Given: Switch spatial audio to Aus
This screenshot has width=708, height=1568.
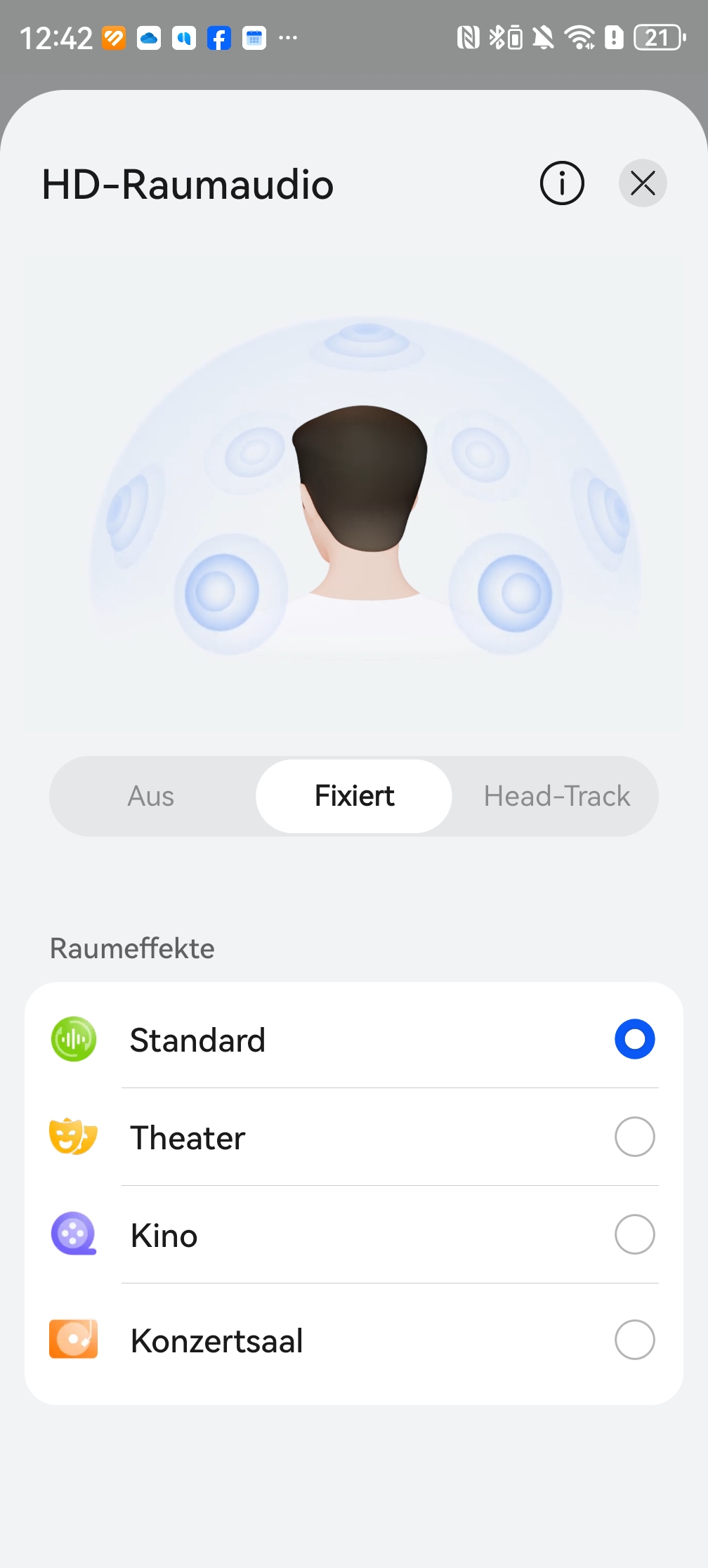Looking at the screenshot, I should pyautogui.click(x=151, y=797).
